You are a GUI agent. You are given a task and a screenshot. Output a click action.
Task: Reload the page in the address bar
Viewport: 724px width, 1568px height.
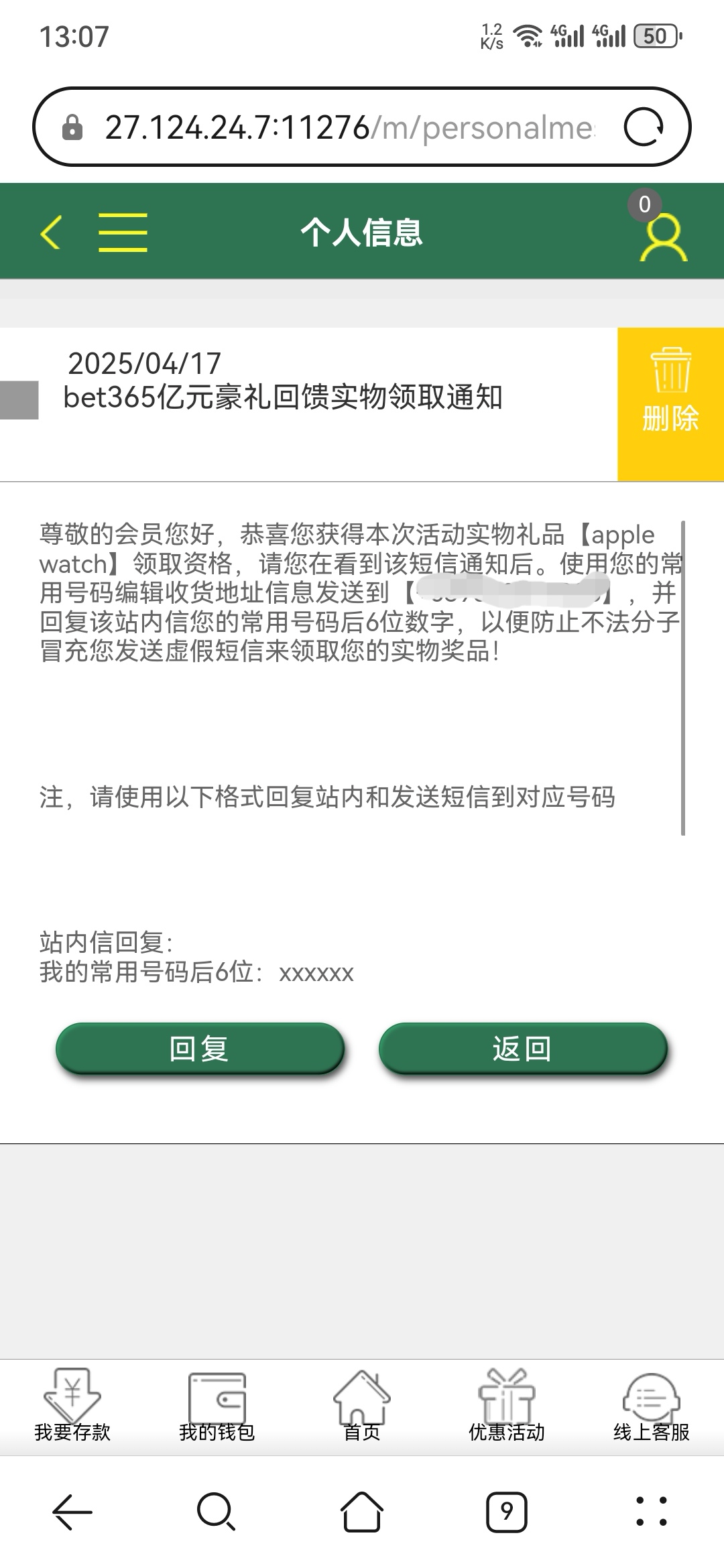[644, 127]
